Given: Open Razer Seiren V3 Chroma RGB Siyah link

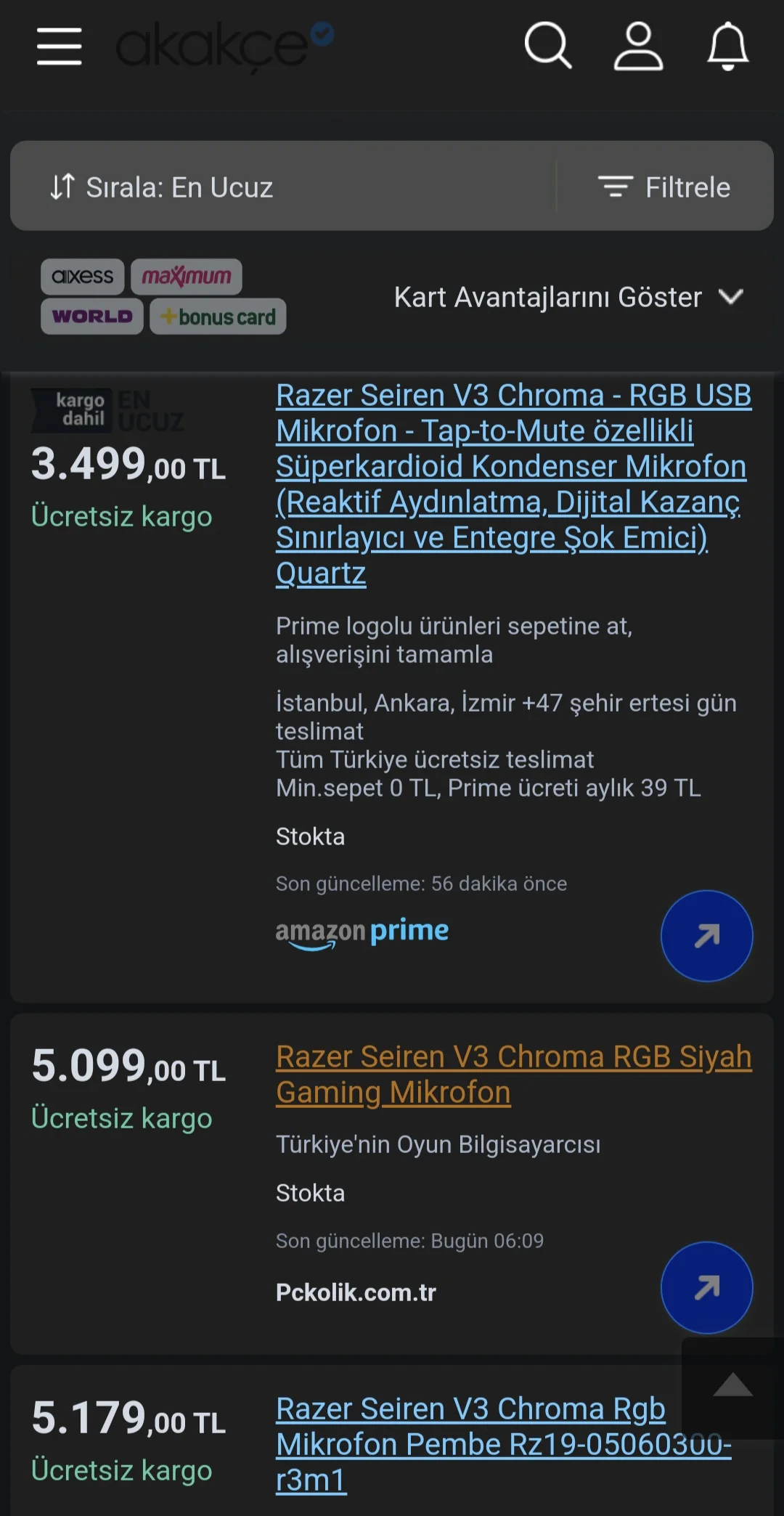Looking at the screenshot, I should (513, 1074).
